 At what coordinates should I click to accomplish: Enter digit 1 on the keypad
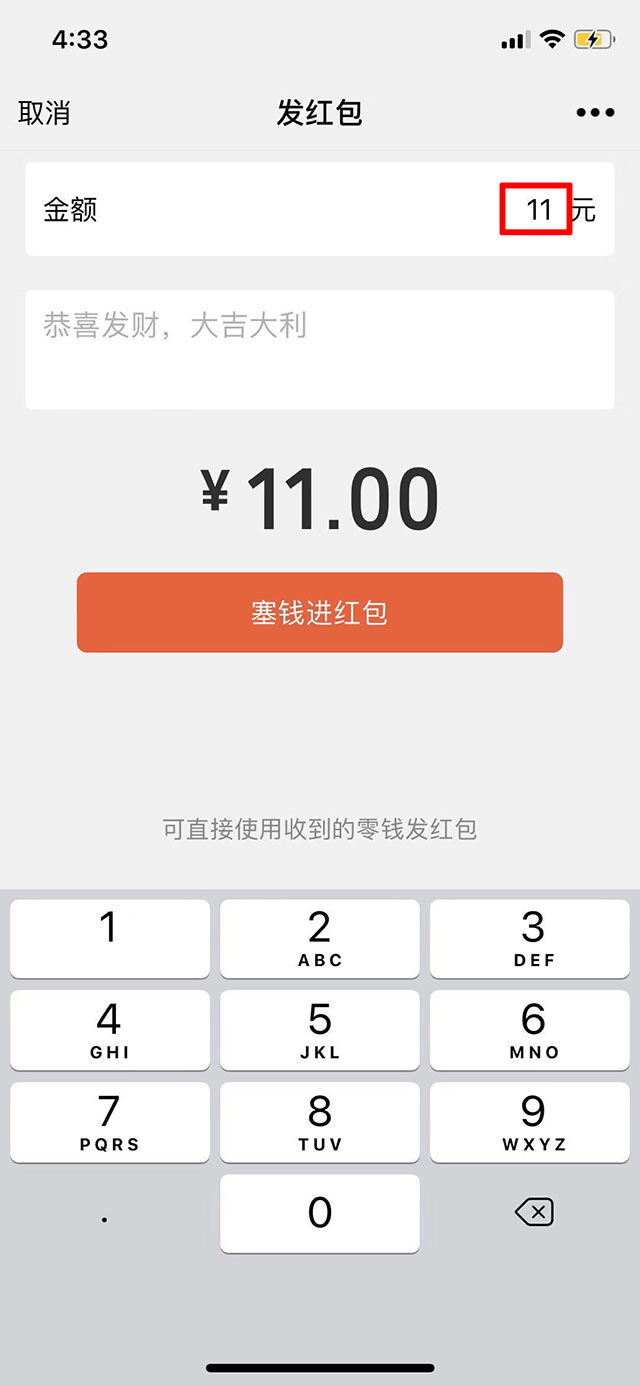(x=110, y=938)
